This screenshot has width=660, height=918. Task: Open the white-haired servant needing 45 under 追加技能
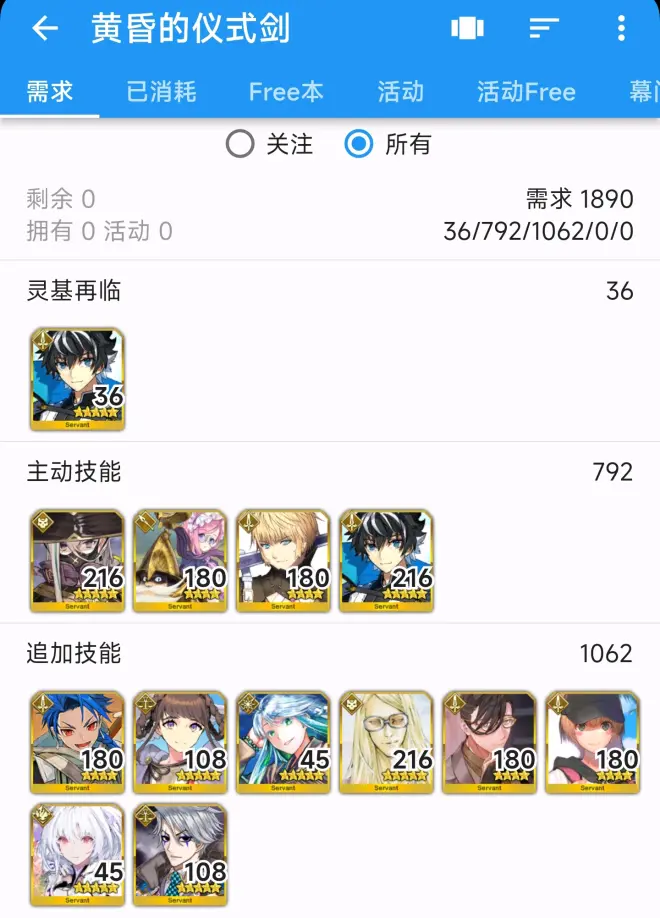pos(77,855)
